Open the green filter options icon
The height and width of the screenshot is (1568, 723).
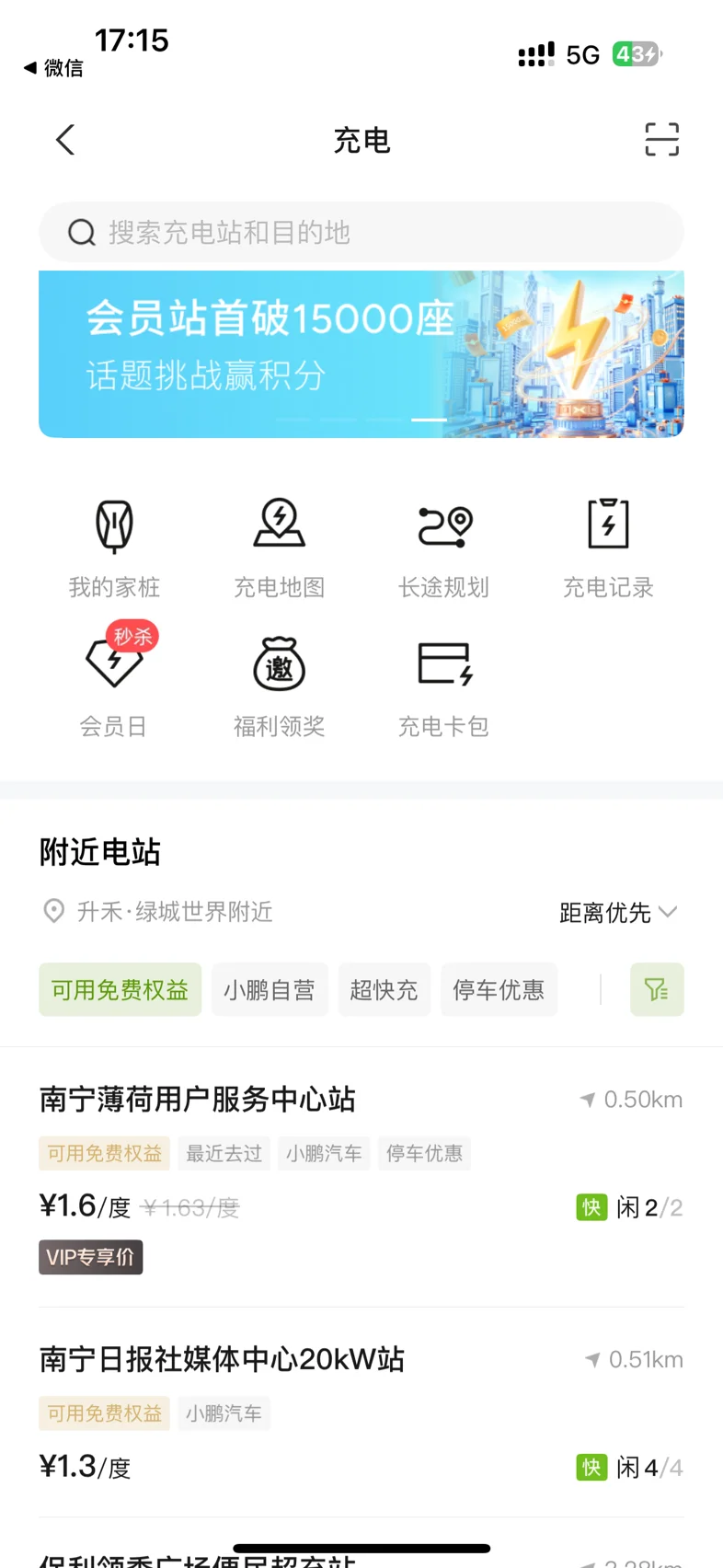click(657, 989)
